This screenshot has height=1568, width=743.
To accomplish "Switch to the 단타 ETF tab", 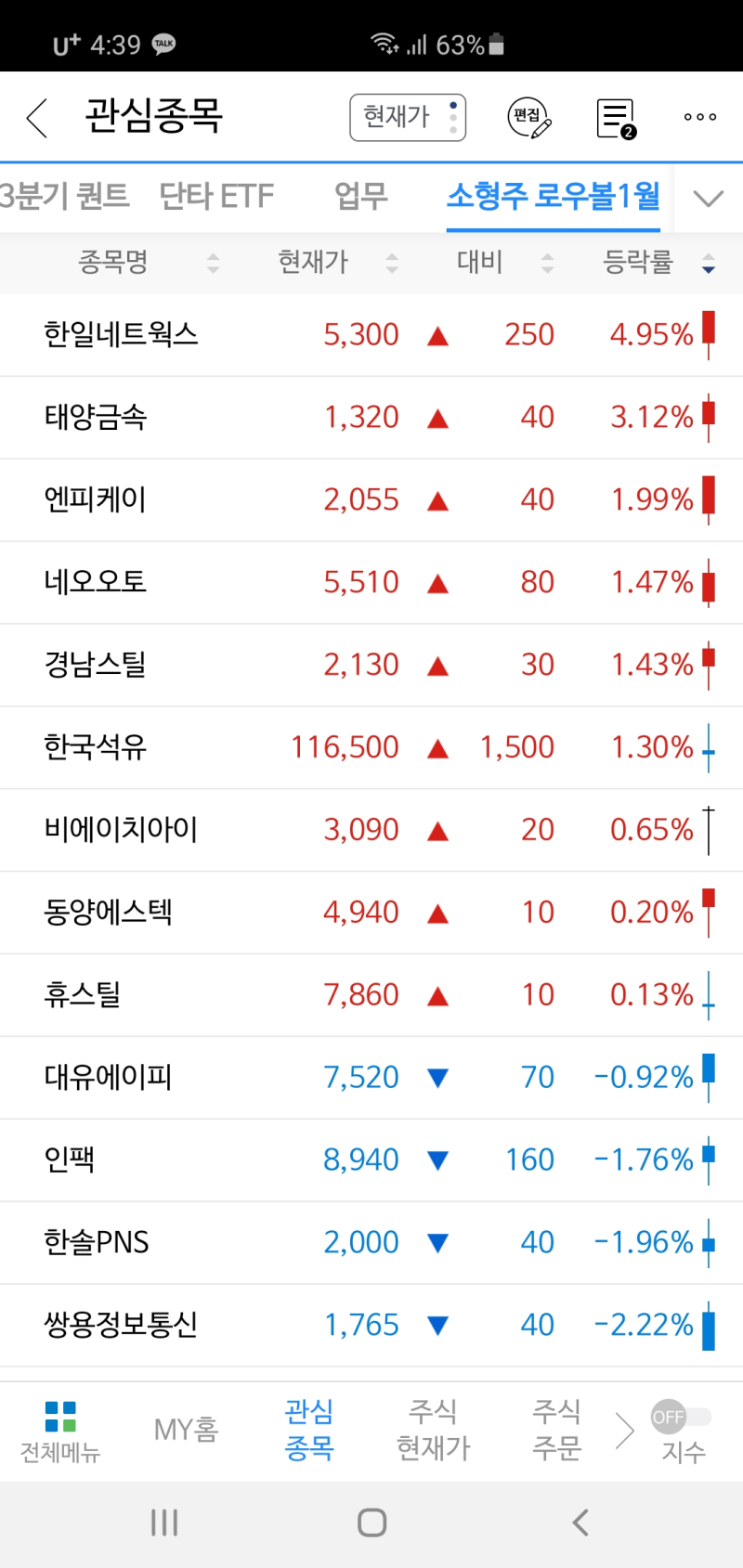I will [217, 196].
